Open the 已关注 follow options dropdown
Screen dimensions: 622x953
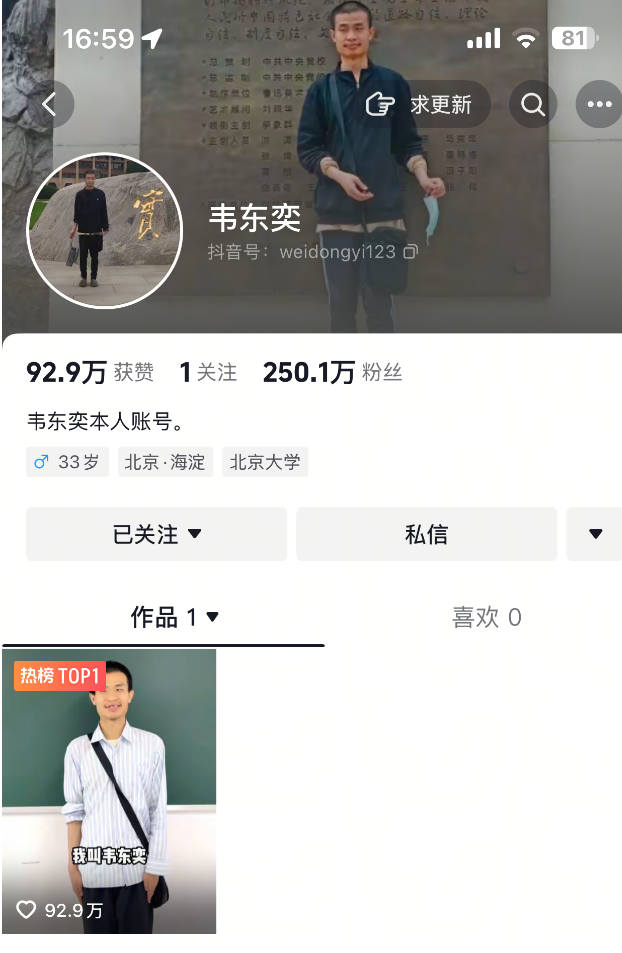click(x=156, y=534)
